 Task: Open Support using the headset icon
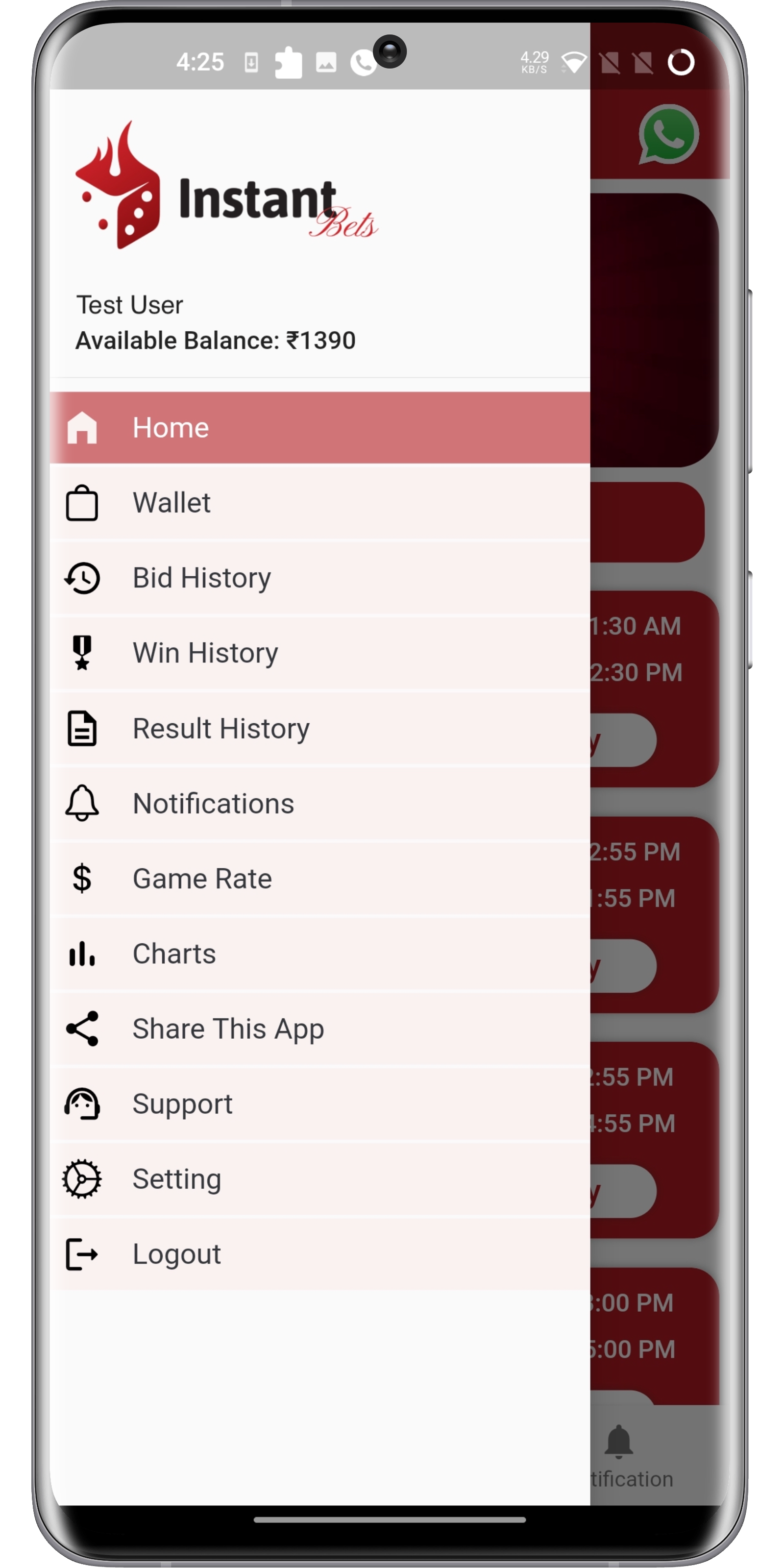(81, 1103)
